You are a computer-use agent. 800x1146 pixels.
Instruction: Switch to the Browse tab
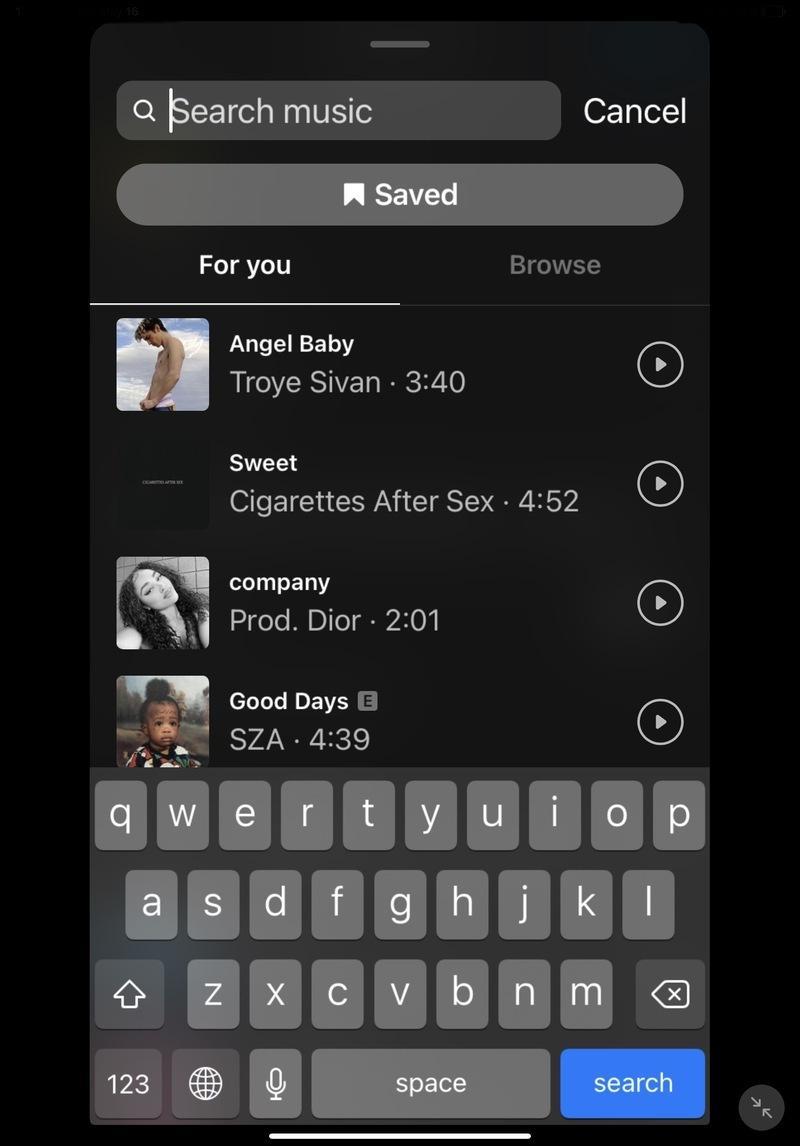pyautogui.click(x=554, y=265)
